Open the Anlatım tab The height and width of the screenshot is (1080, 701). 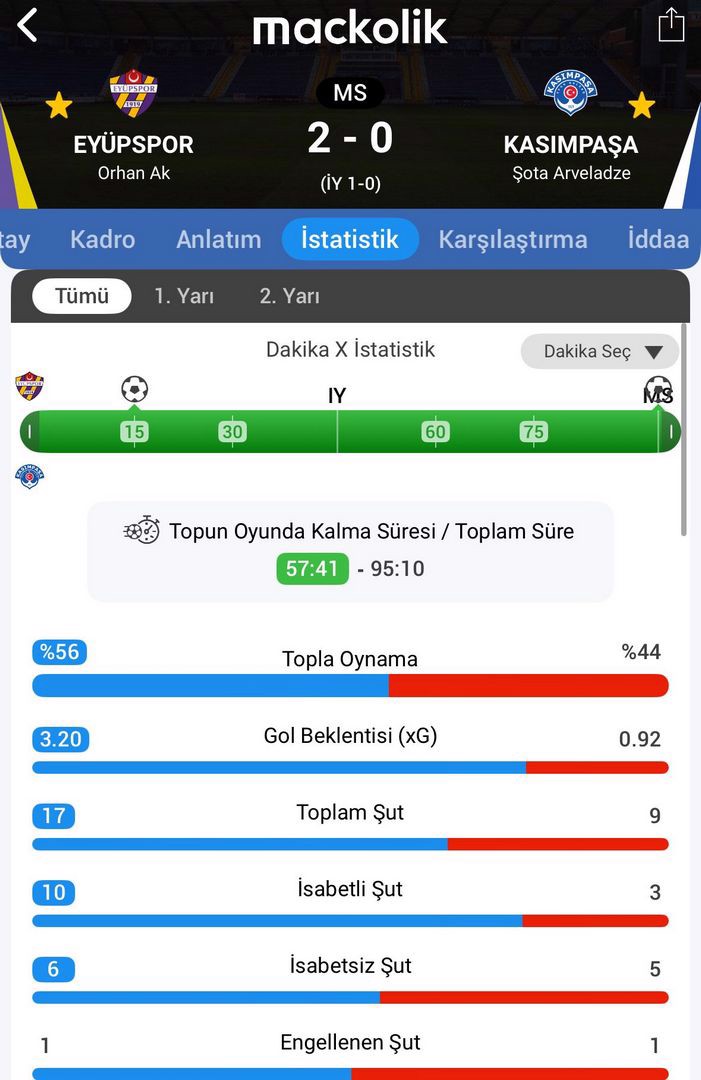tap(218, 240)
